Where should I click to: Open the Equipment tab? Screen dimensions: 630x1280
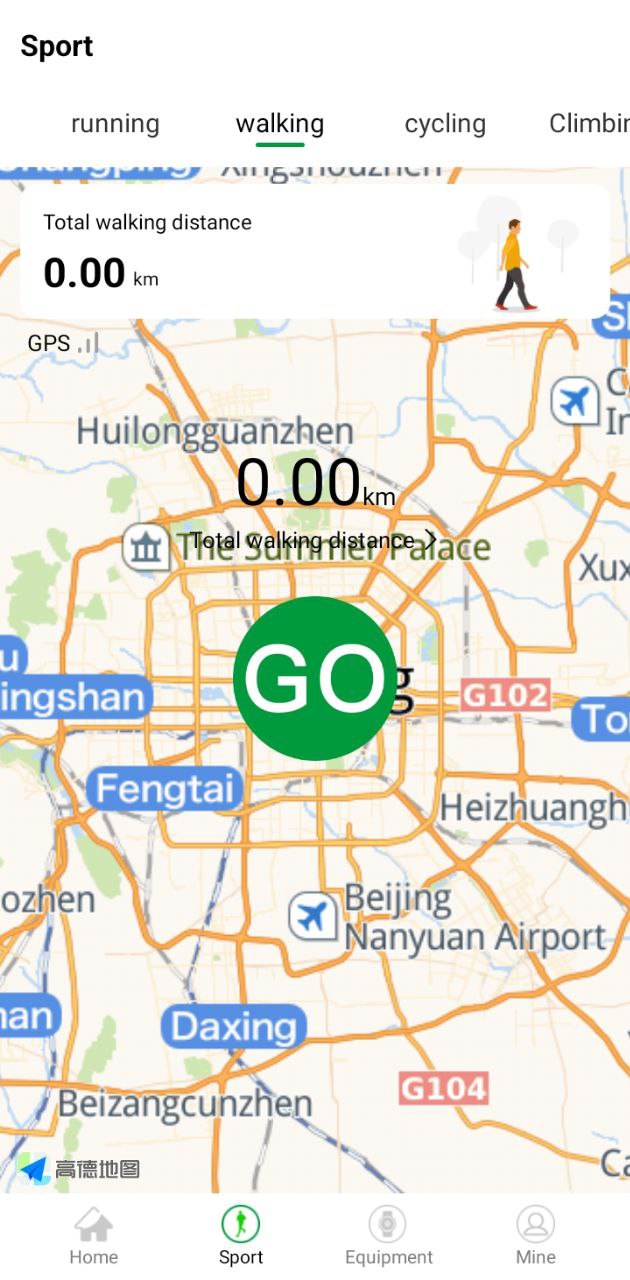[388, 1236]
